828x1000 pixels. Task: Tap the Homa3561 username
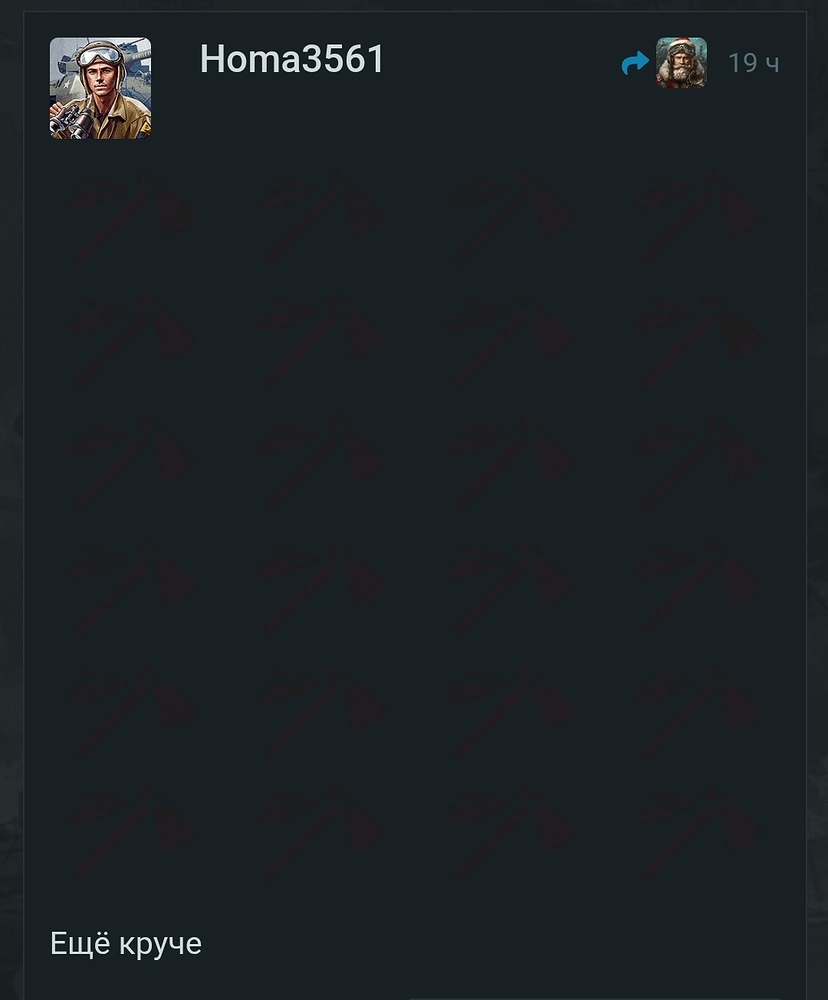(292, 60)
